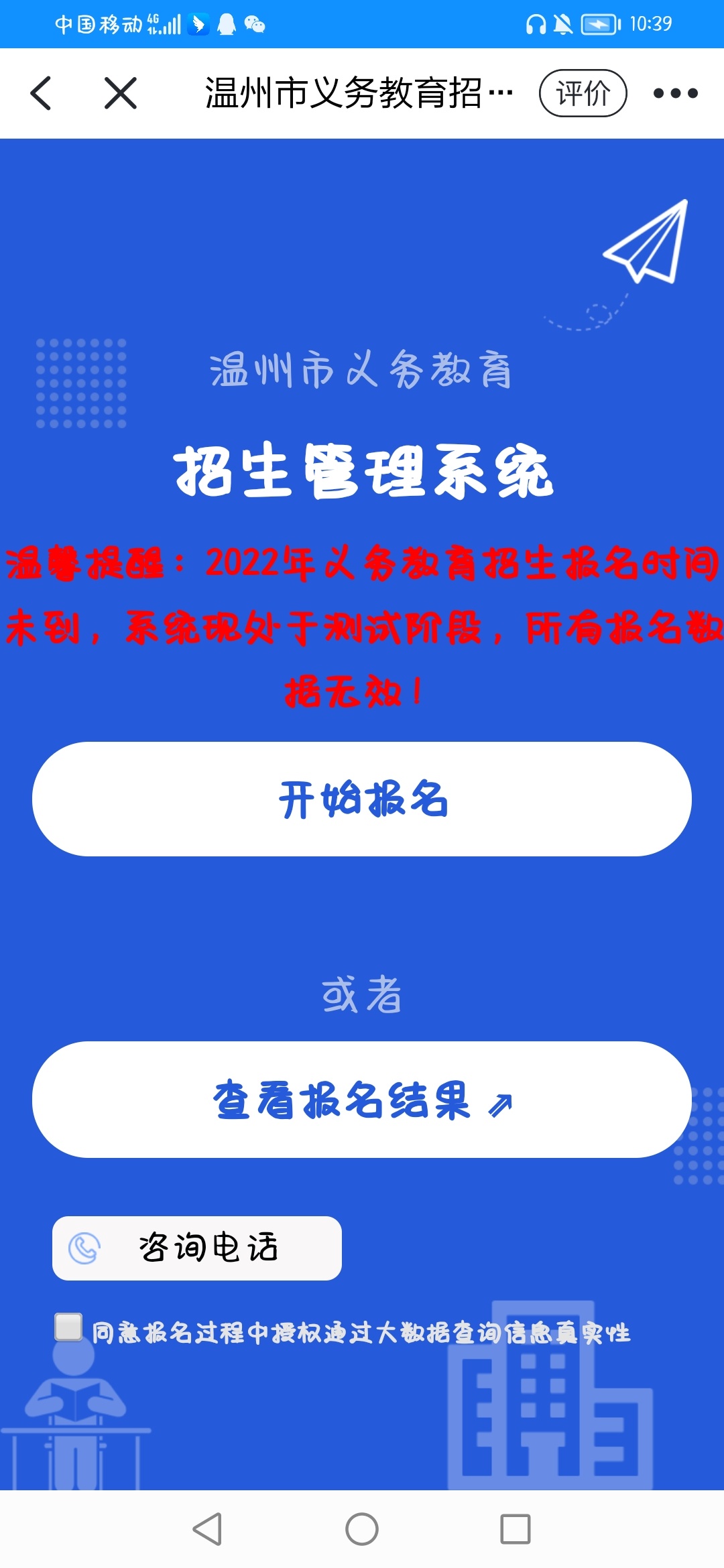This screenshot has width=724, height=1568.
Task: Tap the system home button
Action: [362, 1529]
